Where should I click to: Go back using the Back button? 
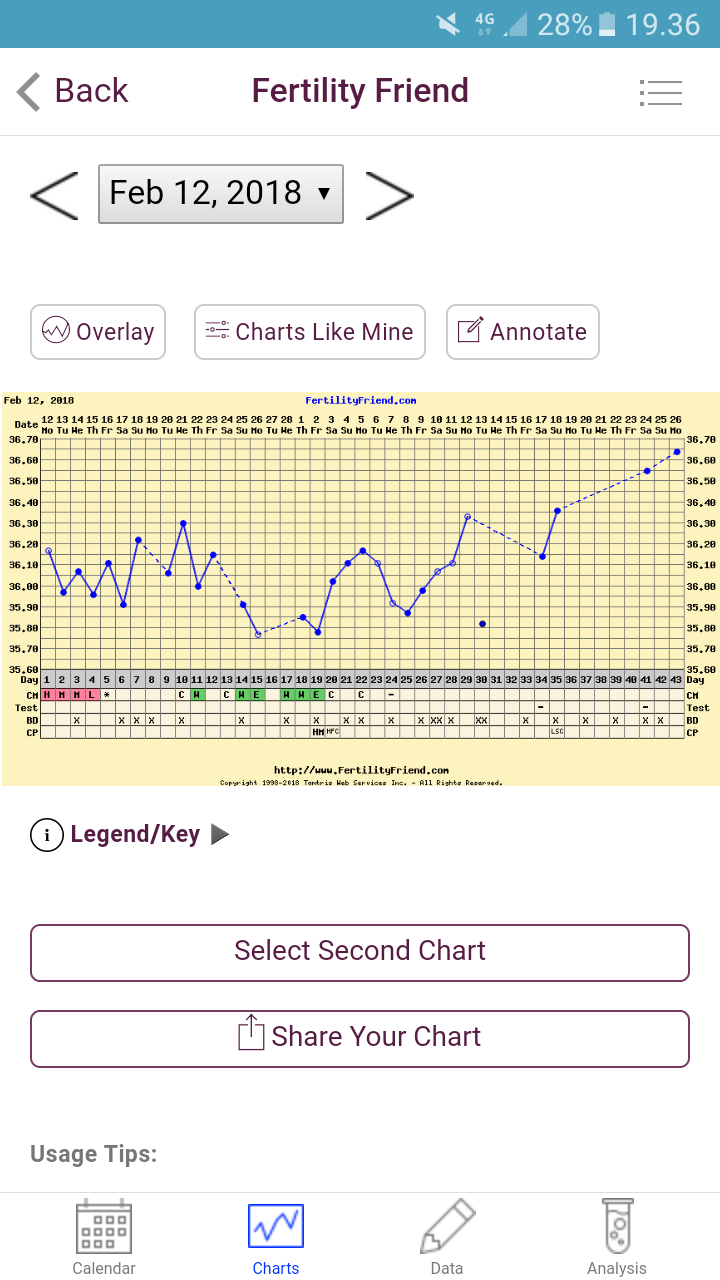tap(72, 91)
